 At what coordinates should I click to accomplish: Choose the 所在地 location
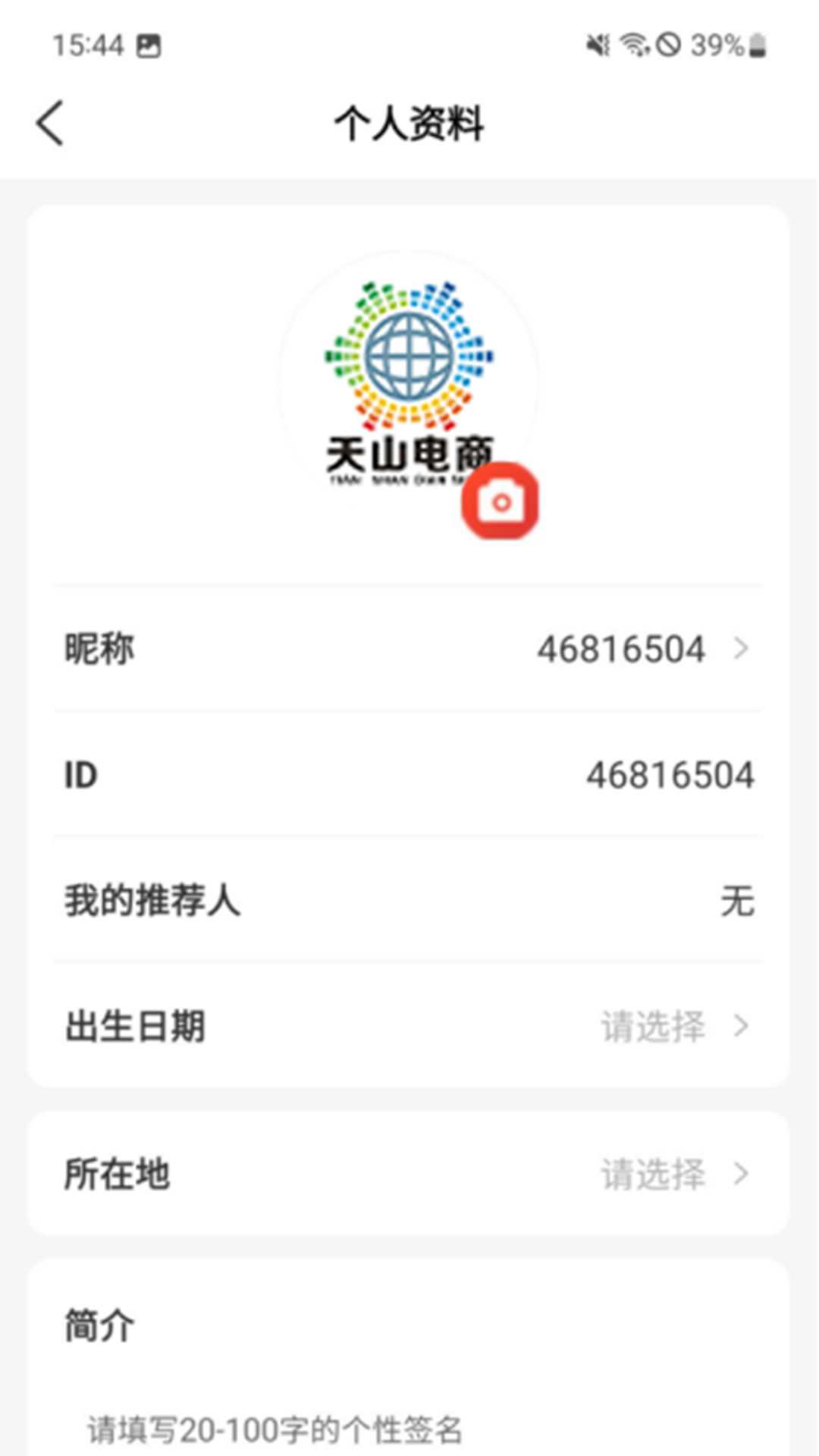click(408, 1174)
